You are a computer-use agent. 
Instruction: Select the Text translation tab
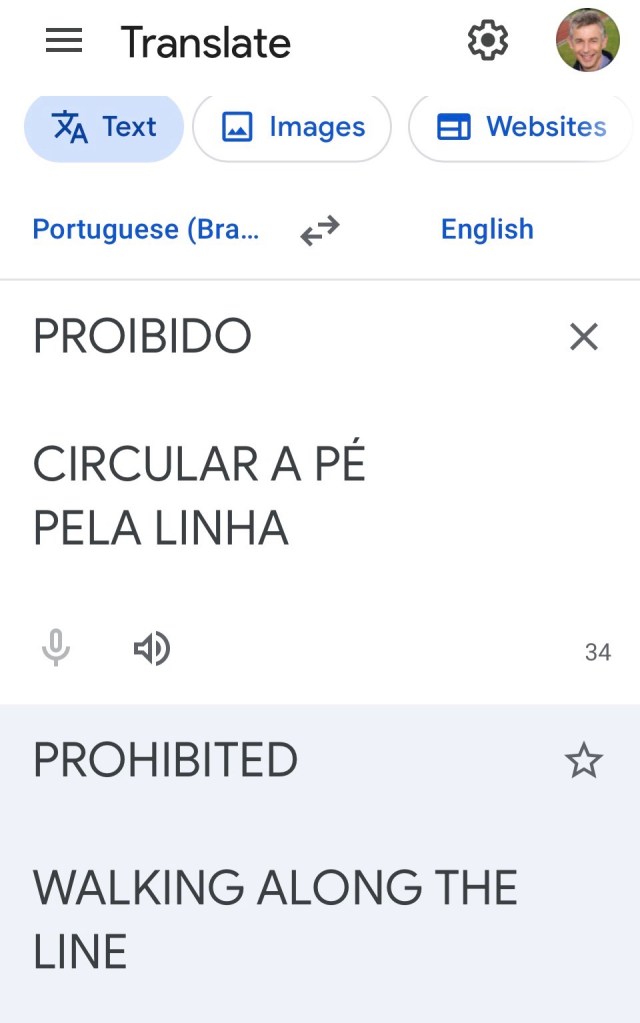tap(104, 128)
